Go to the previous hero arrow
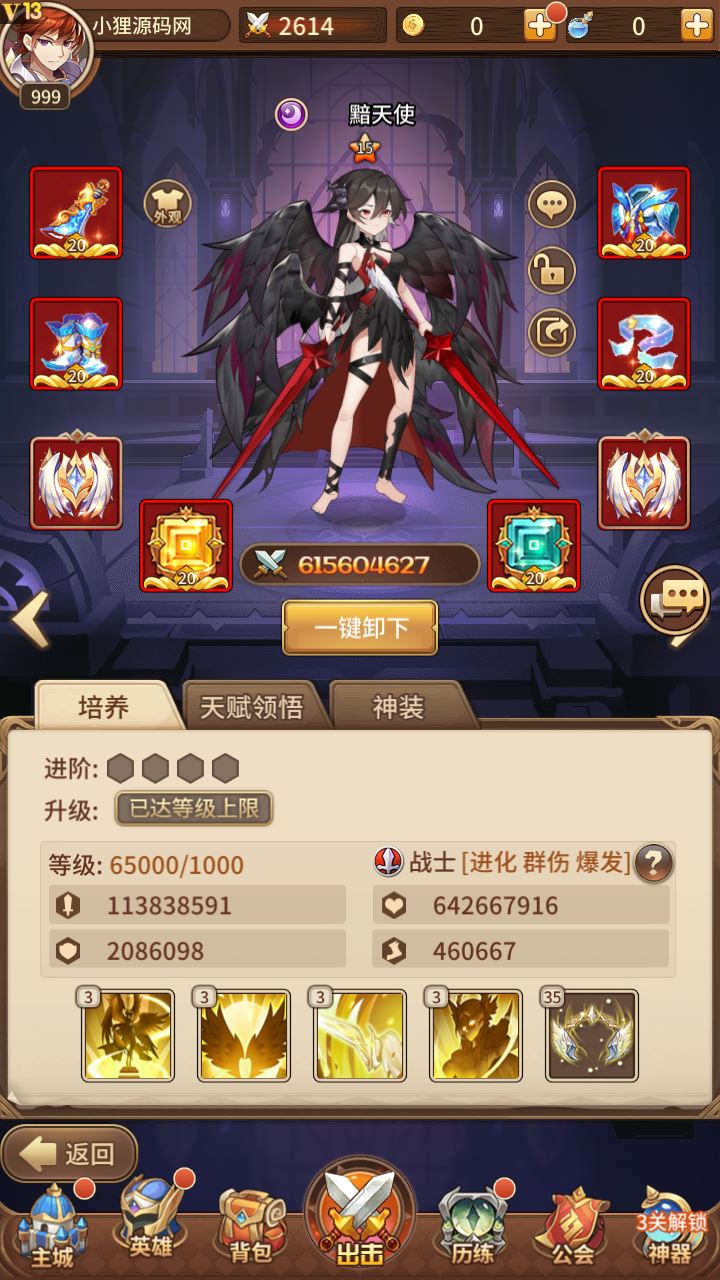The image size is (720, 1280). [x=30, y=620]
